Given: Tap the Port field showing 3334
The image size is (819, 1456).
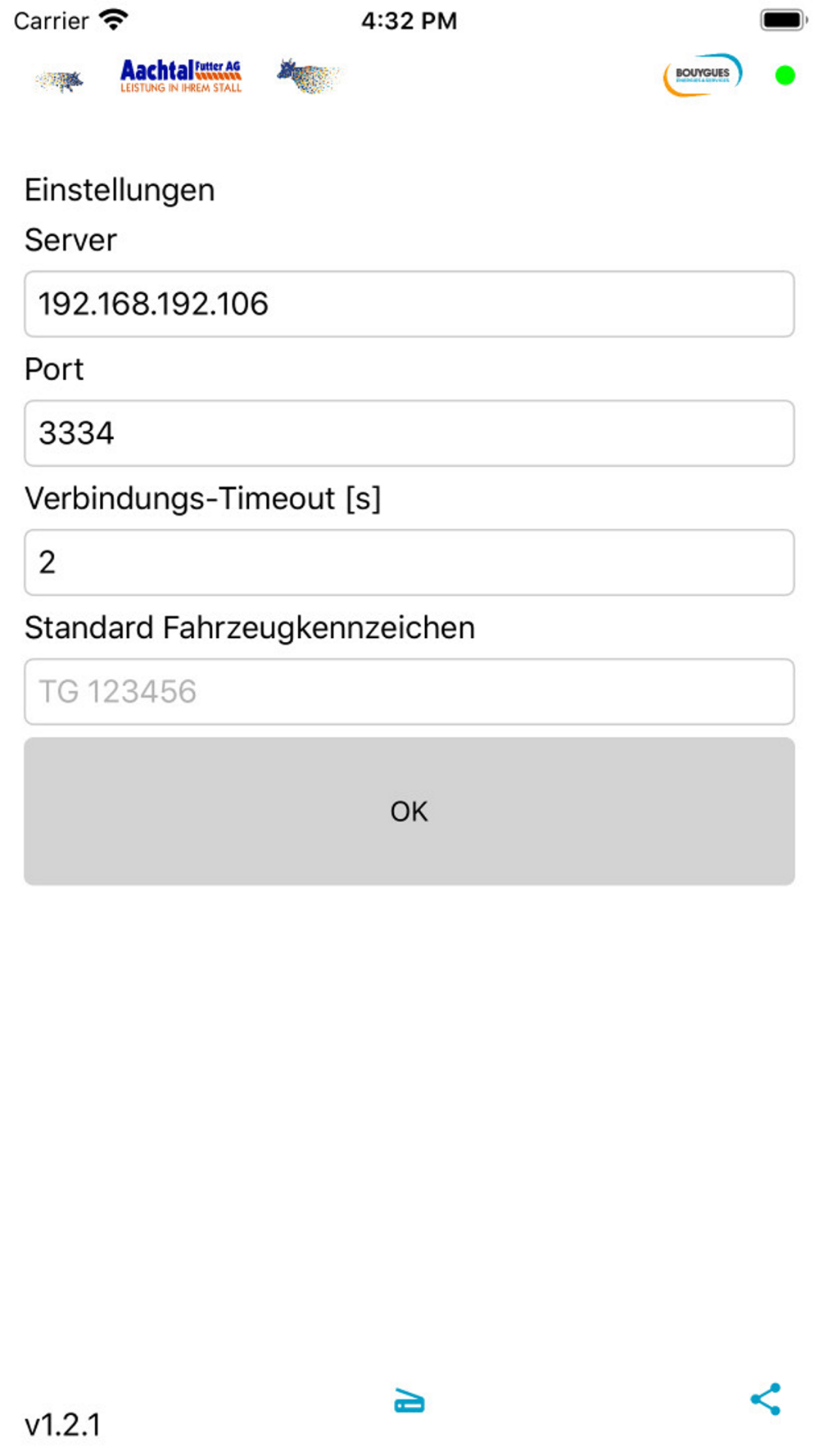Looking at the screenshot, I should (x=409, y=433).
